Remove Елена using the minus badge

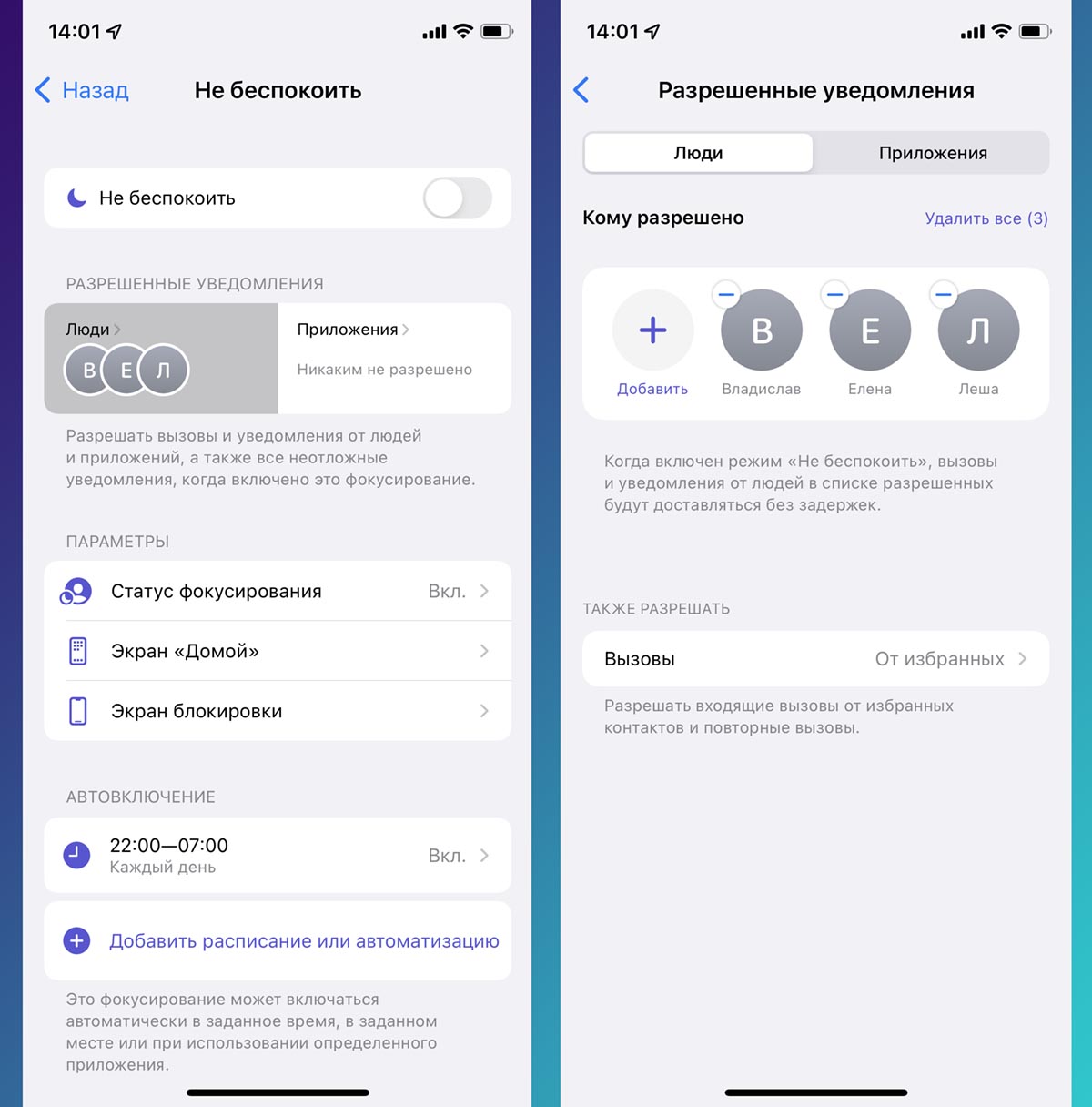point(834,294)
